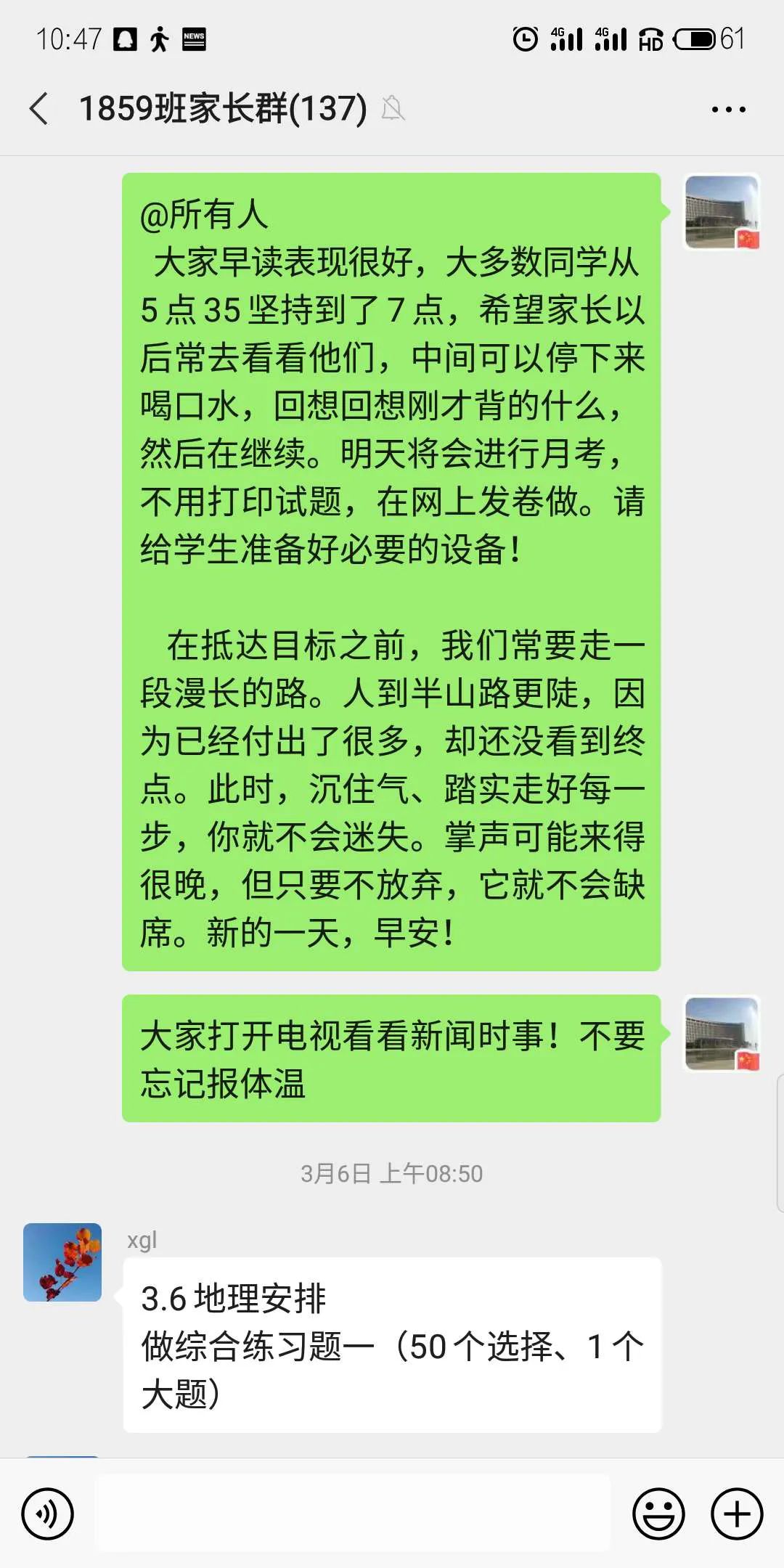Image resolution: width=784 pixels, height=1568 pixels.
Task: Open the group chat info menu
Action: [x=728, y=110]
